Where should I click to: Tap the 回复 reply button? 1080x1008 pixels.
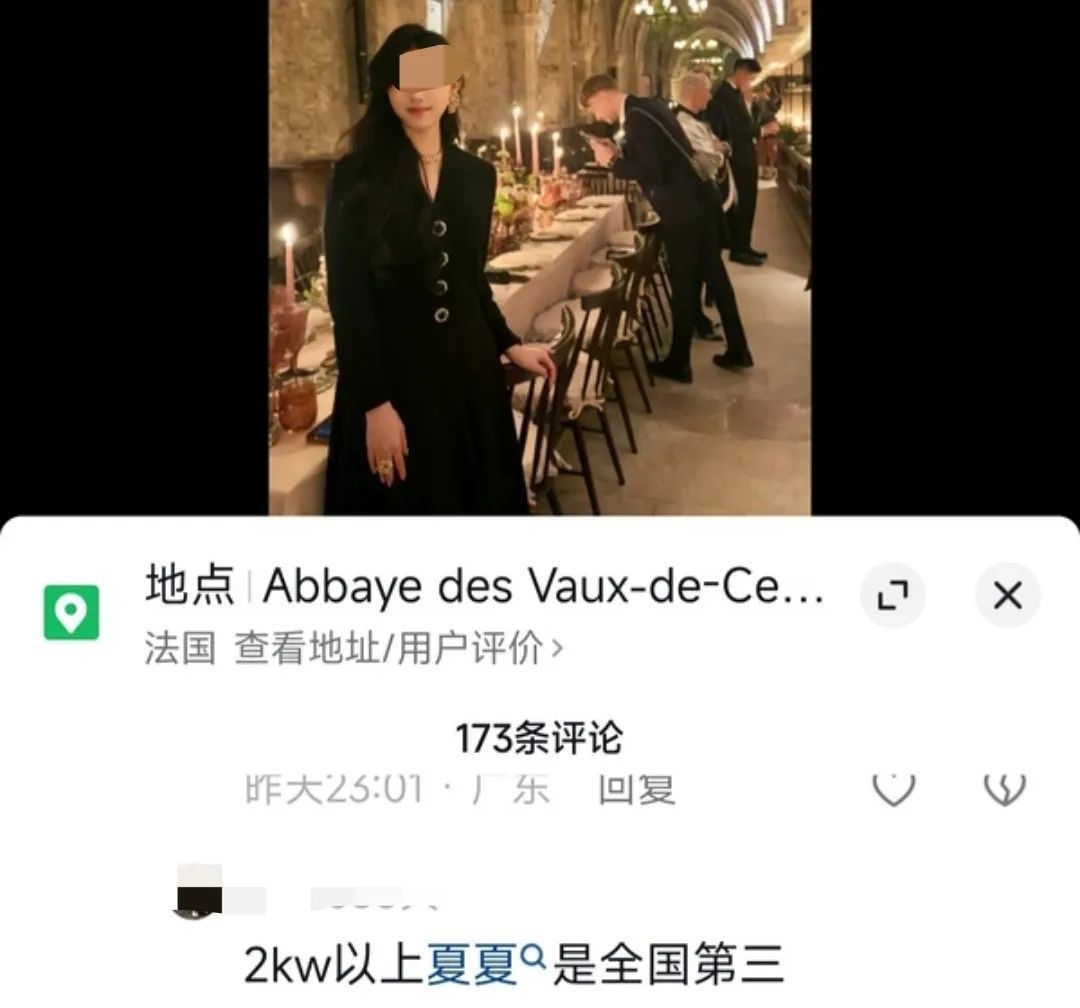(x=636, y=789)
